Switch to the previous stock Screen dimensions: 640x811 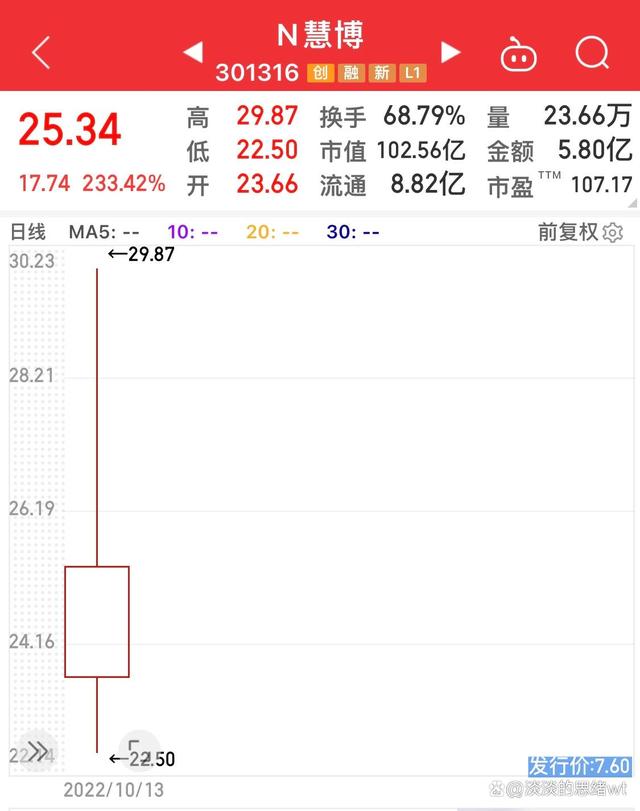click(x=193, y=52)
